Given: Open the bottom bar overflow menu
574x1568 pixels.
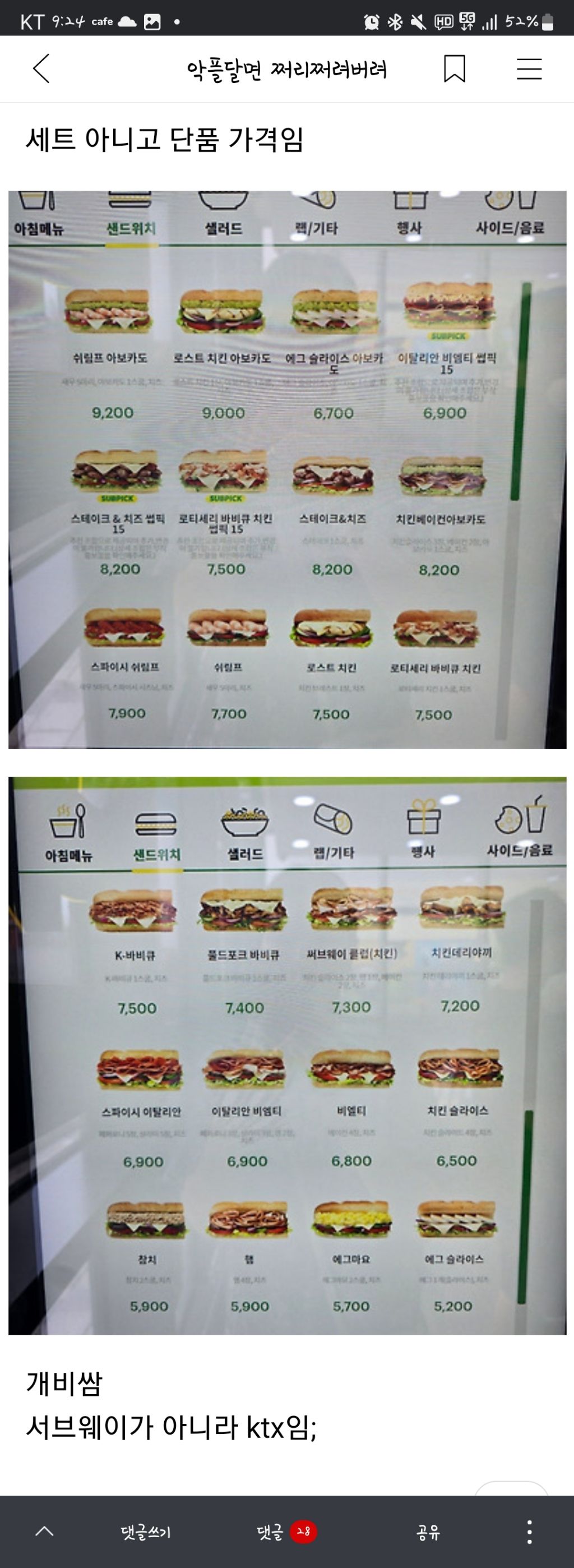Looking at the screenshot, I should click(529, 1532).
